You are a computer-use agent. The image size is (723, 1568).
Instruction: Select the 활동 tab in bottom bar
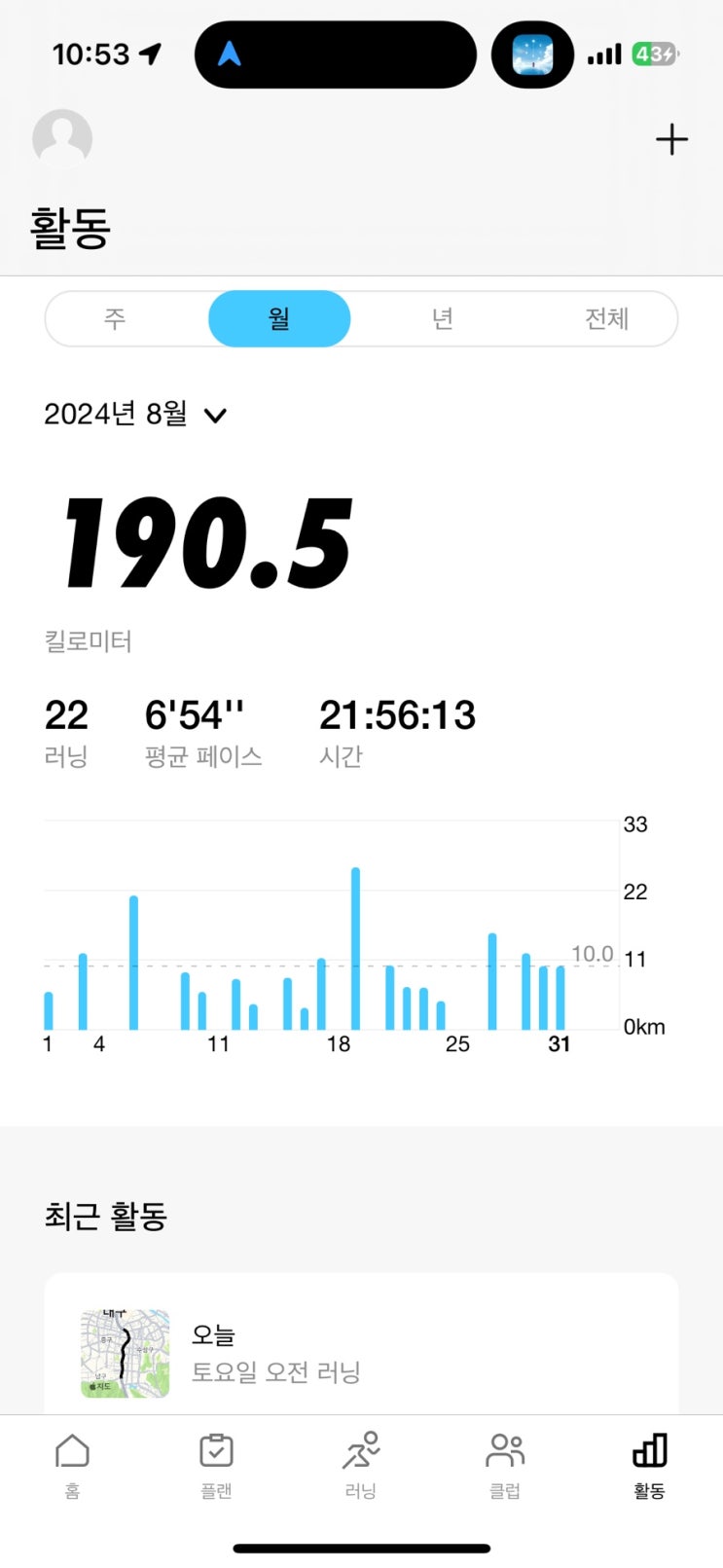[x=649, y=1463]
